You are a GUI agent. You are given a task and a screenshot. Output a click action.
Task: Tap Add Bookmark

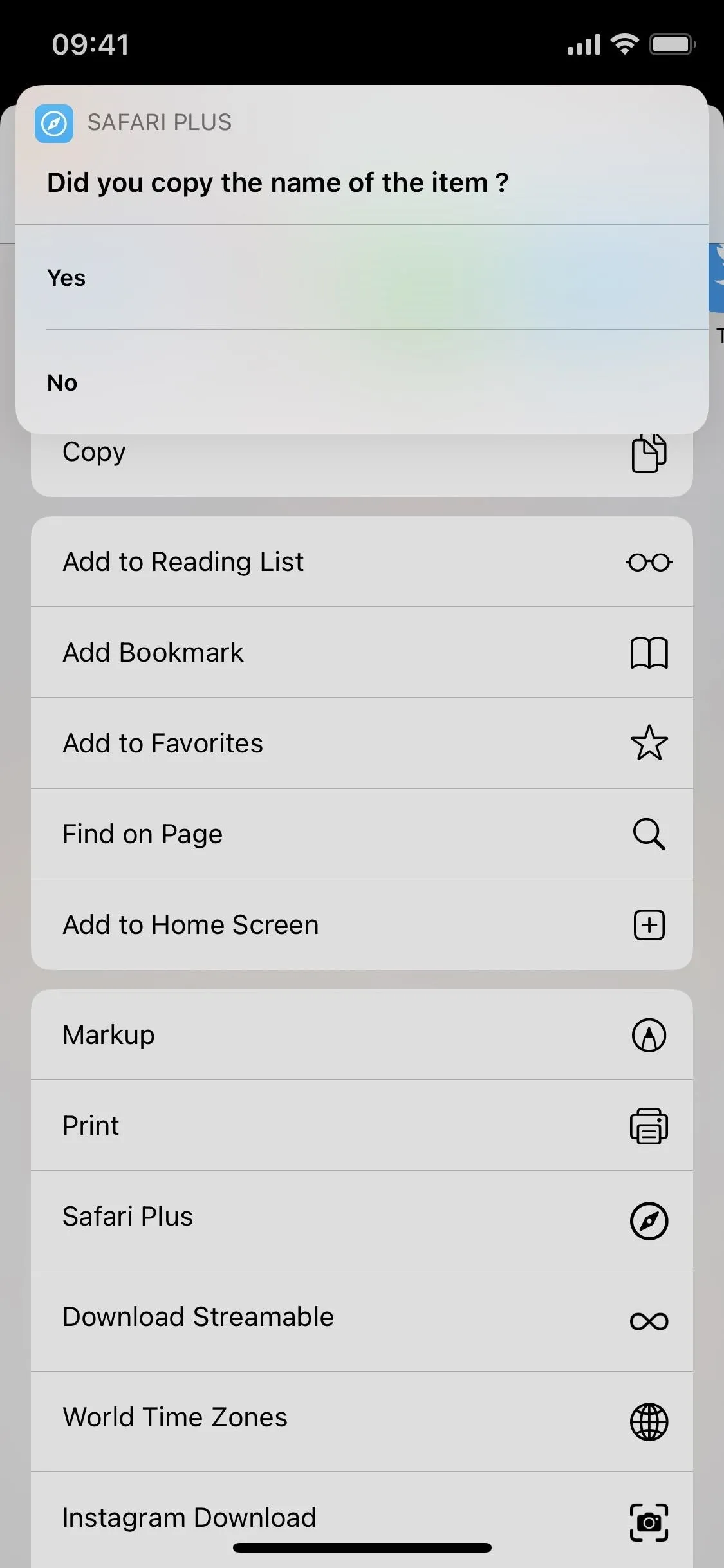(362, 653)
